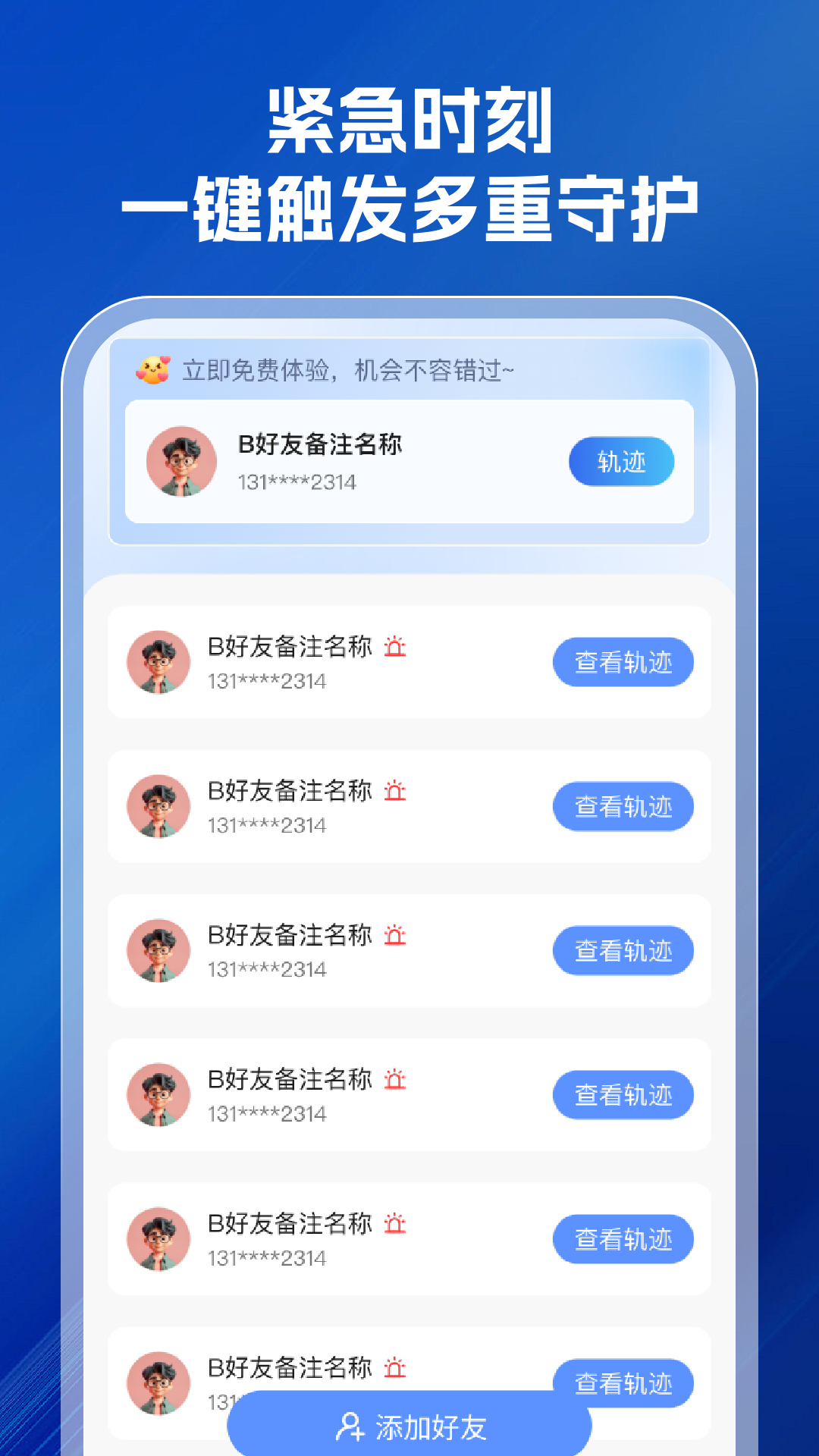Viewport: 819px width, 1456px height.
Task: Tap 查看轨迹 in the first friend row
Action: pos(624,661)
